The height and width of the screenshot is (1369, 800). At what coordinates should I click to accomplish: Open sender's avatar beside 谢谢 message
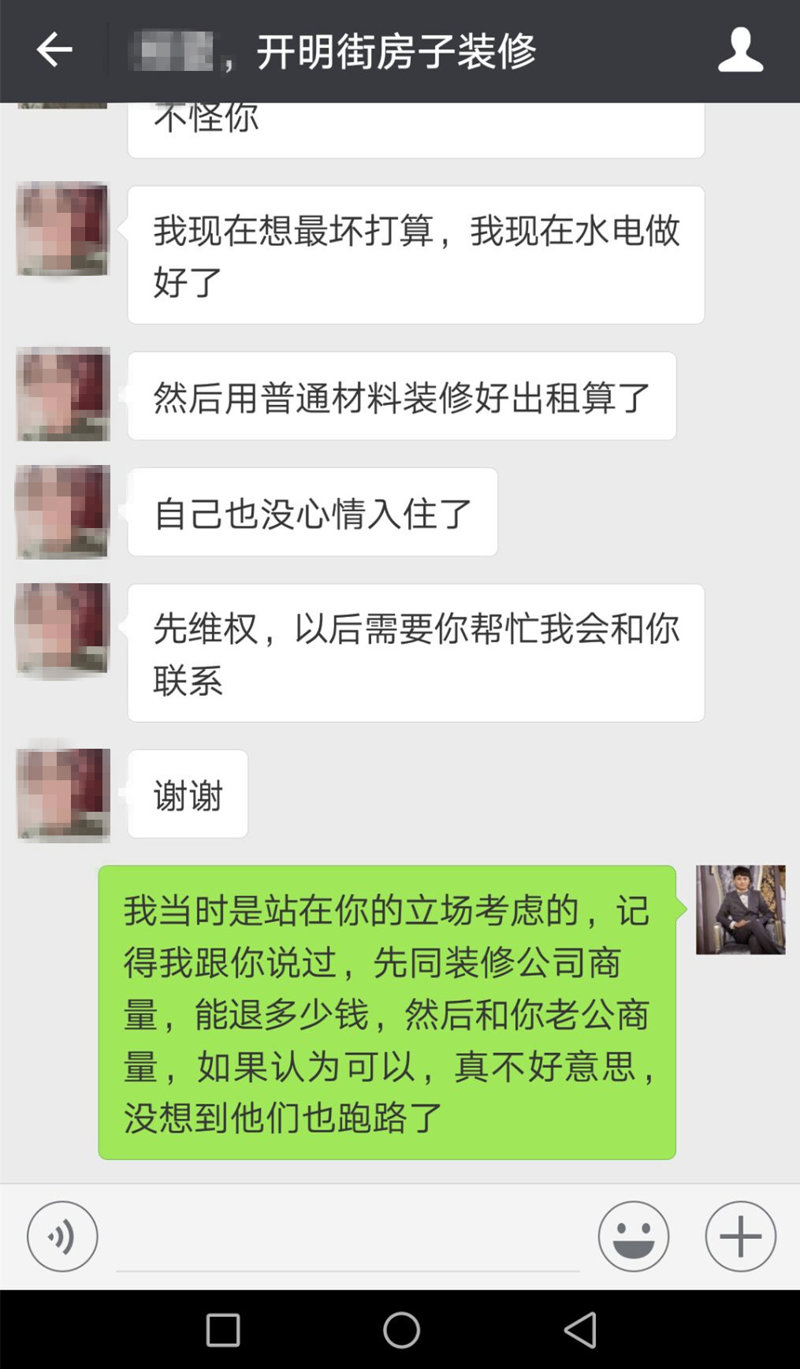click(x=63, y=794)
